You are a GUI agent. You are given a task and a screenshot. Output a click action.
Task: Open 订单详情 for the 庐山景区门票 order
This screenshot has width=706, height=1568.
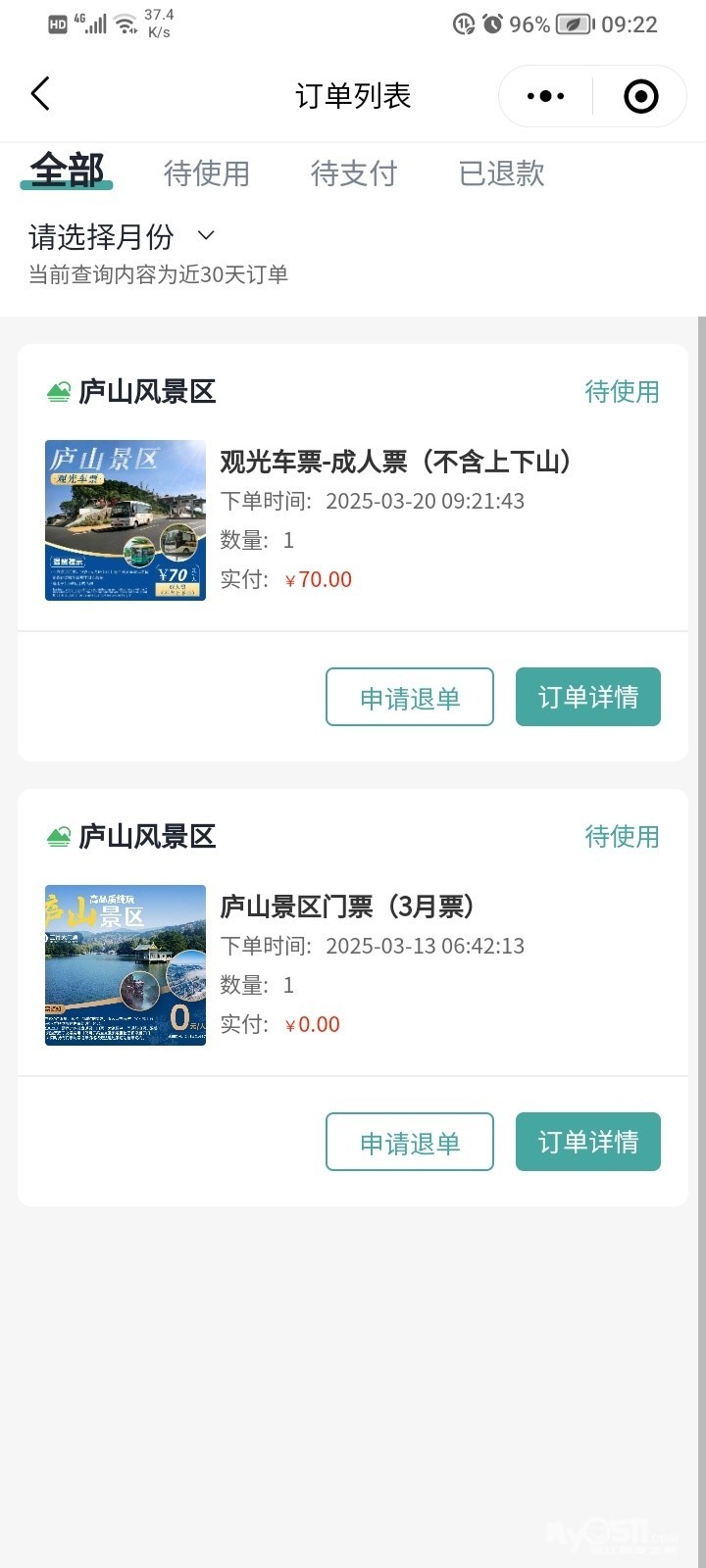tap(587, 1142)
